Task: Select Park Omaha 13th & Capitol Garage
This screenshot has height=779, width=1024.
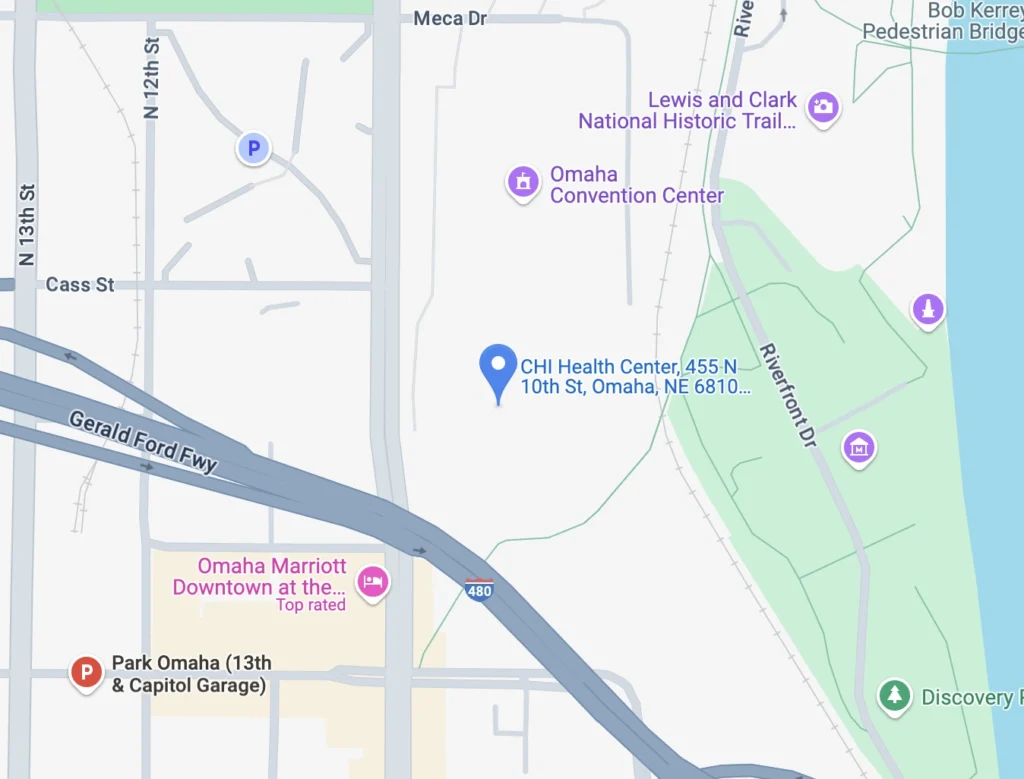Action: click(x=86, y=673)
